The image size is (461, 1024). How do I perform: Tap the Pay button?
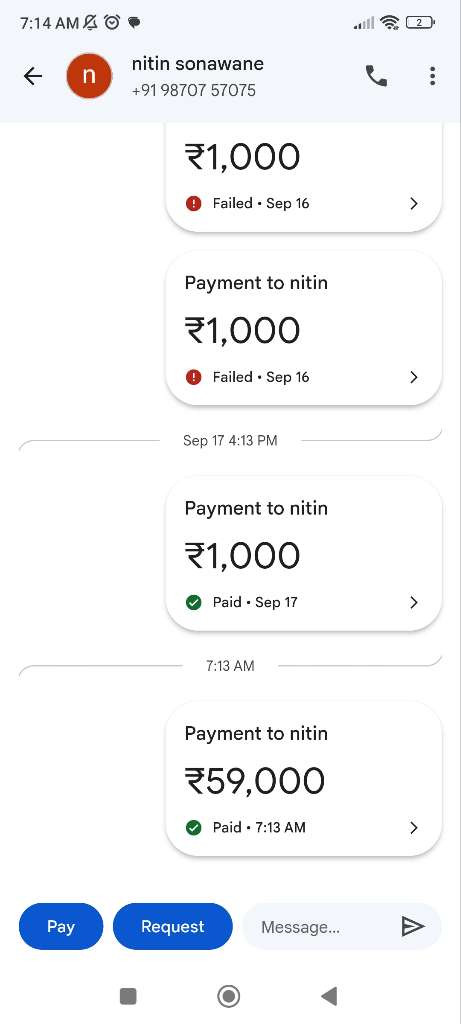coord(61,926)
